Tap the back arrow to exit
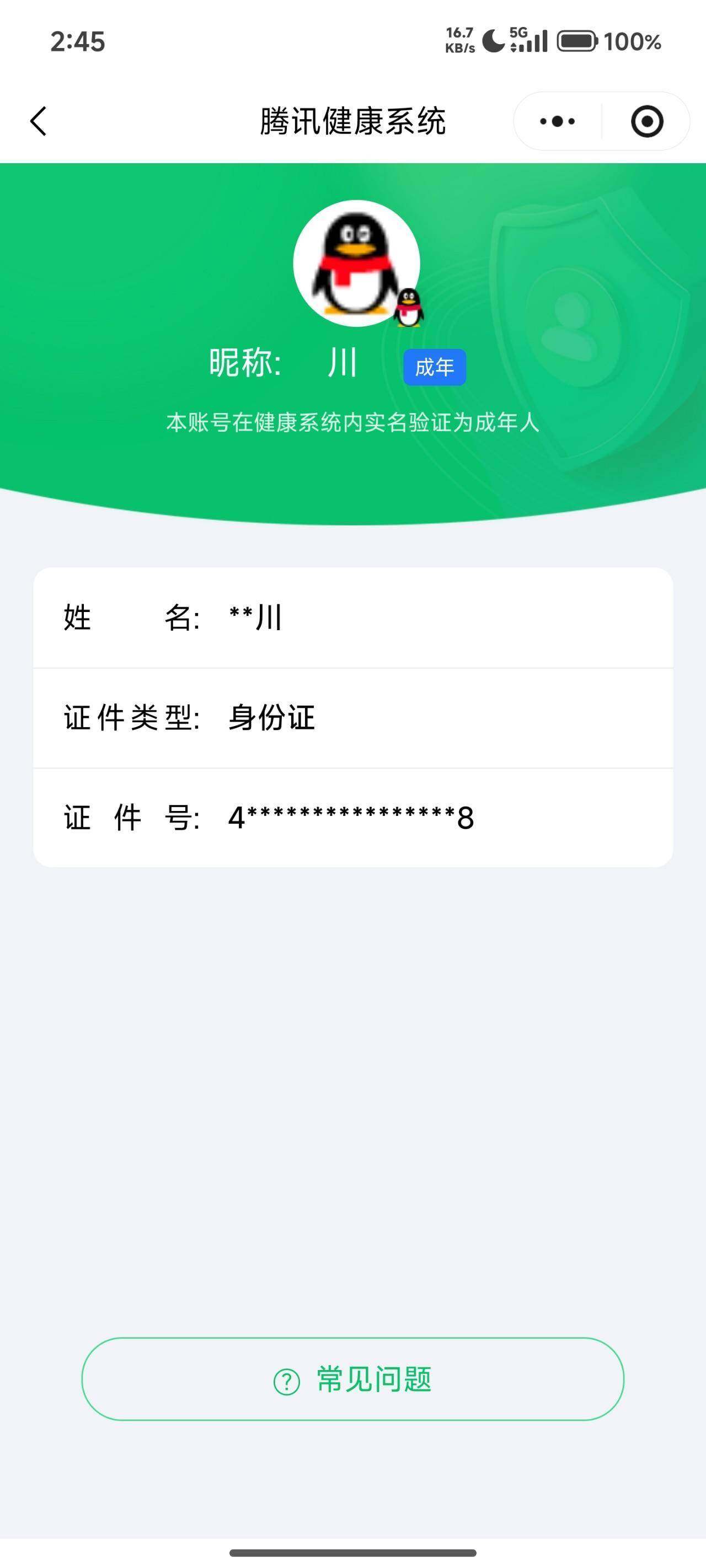Screen dimensions: 706x1568 [x=38, y=121]
